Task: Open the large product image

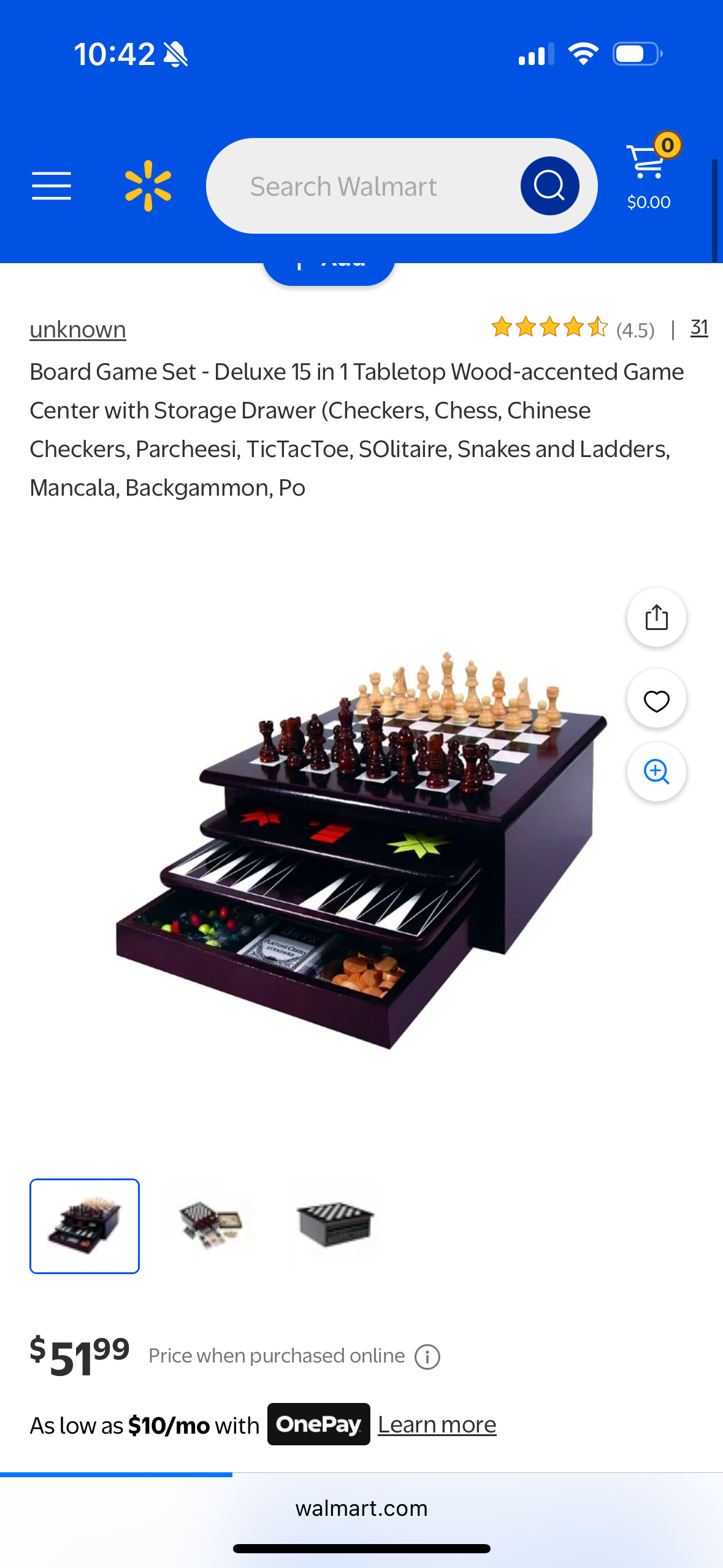Action: pyautogui.click(x=362, y=850)
